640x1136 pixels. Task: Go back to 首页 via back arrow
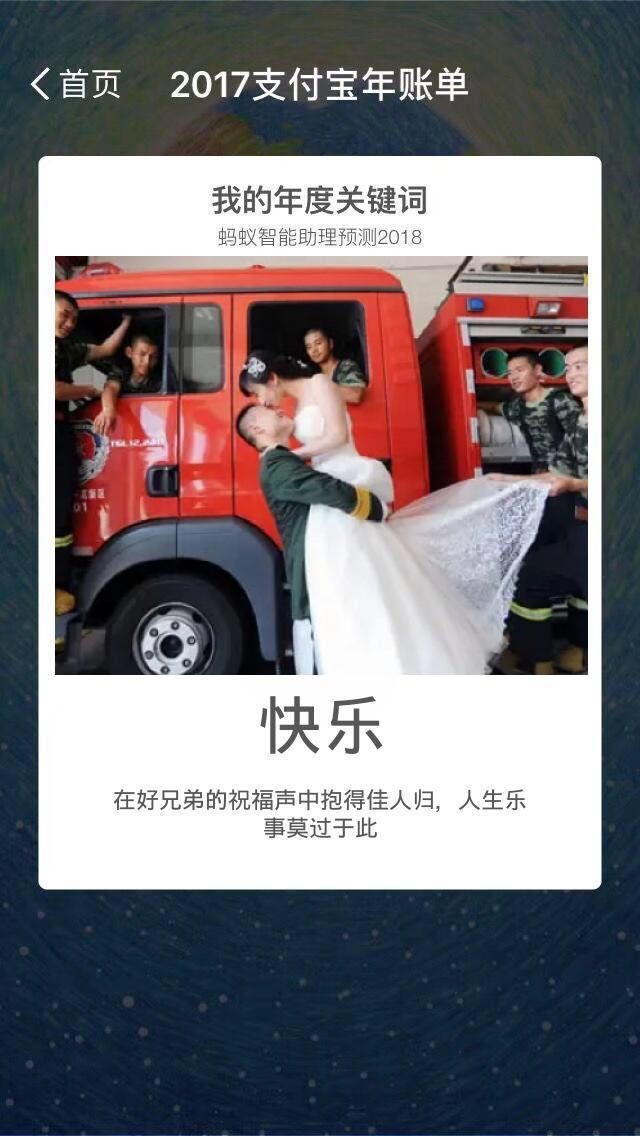[x=42, y=85]
